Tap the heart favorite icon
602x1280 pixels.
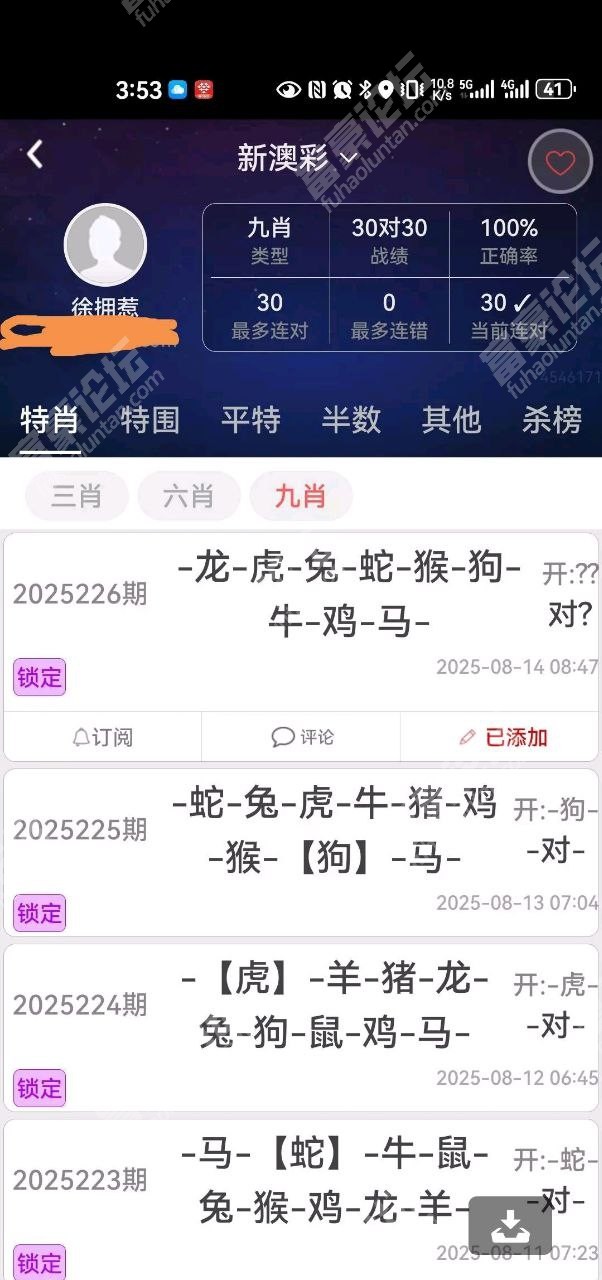pos(560,161)
